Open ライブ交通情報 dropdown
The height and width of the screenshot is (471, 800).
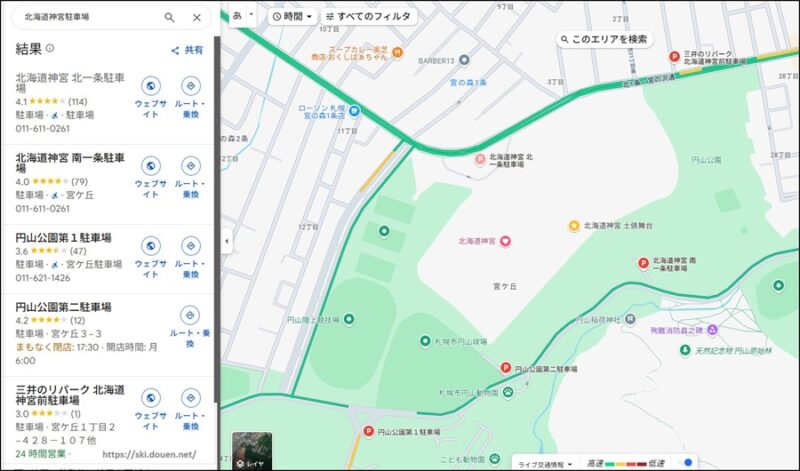544,464
